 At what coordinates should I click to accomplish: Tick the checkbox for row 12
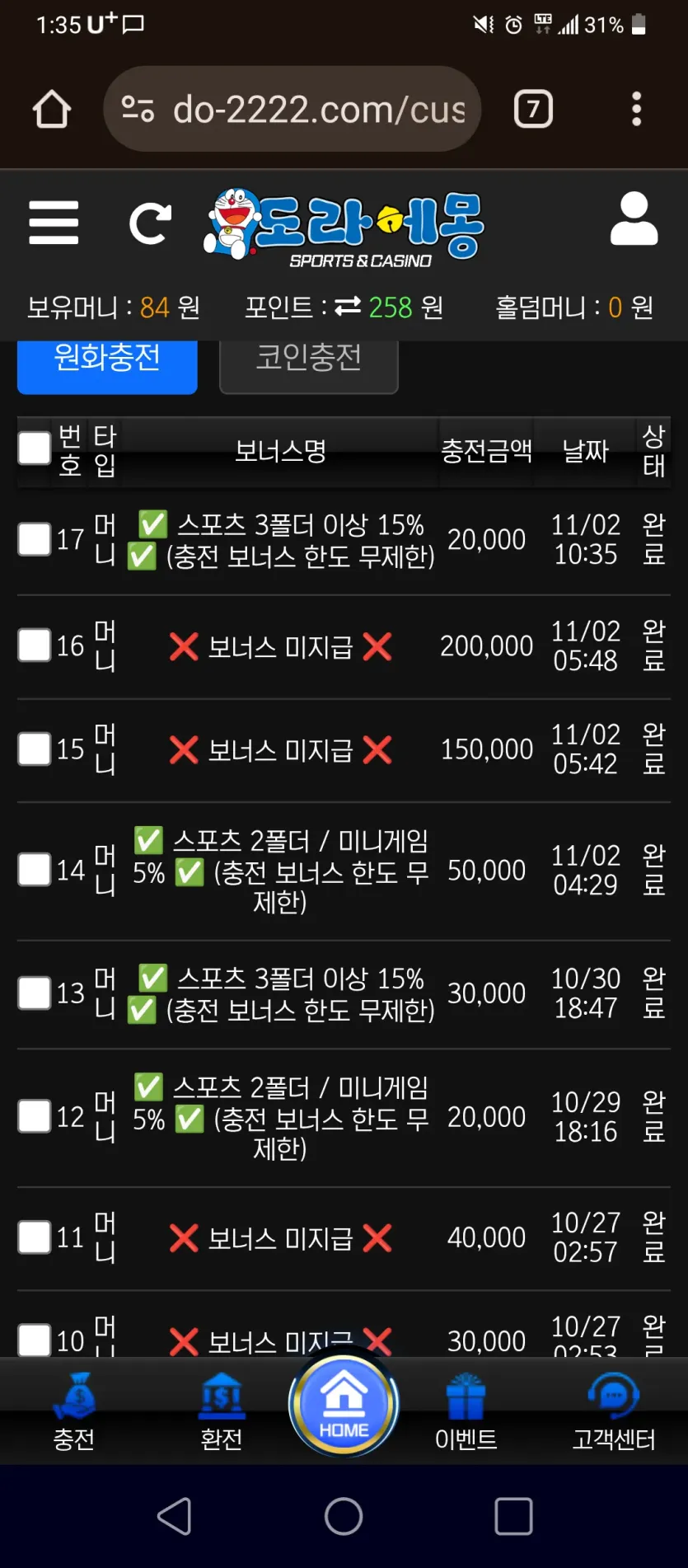pyautogui.click(x=35, y=1116)
